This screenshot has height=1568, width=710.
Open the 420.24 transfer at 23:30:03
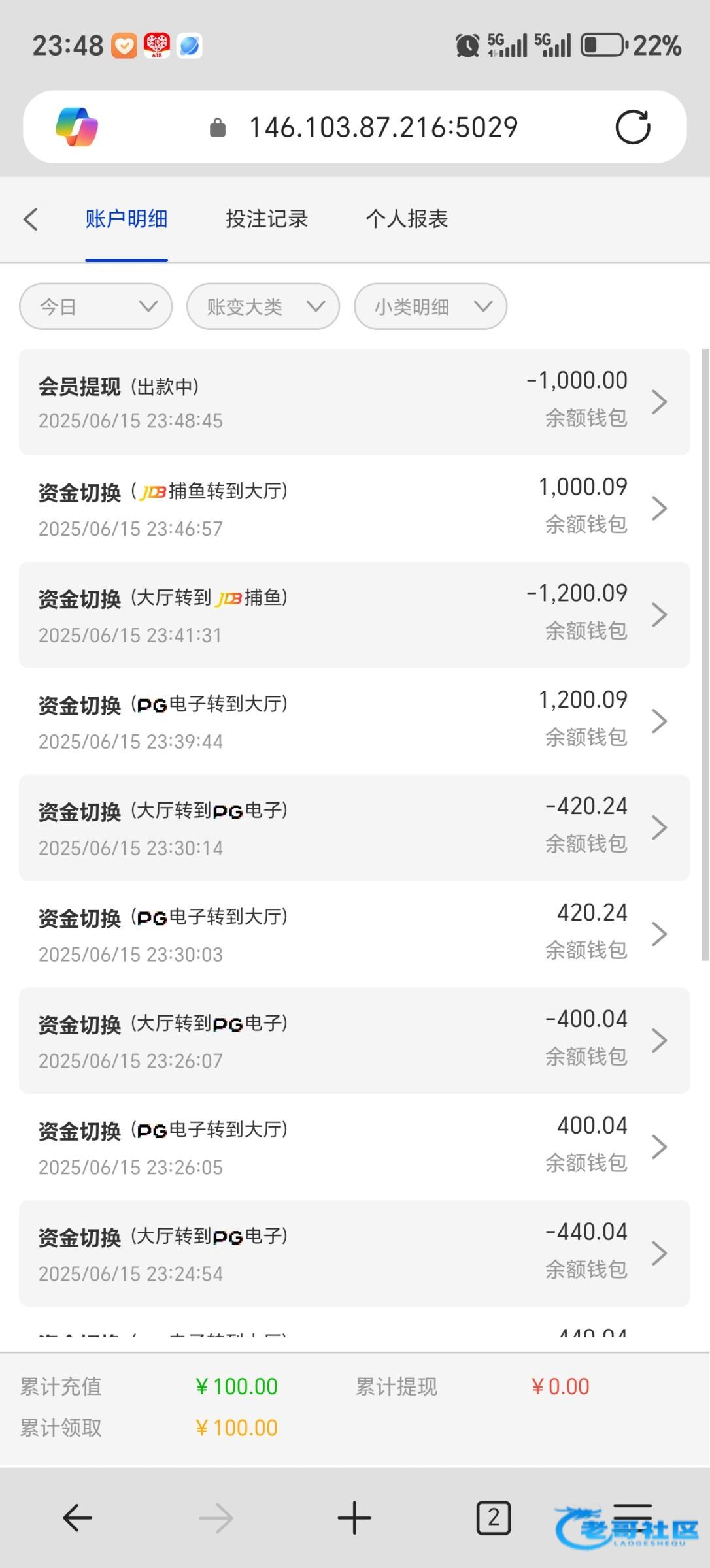click(x=354, y=934)
